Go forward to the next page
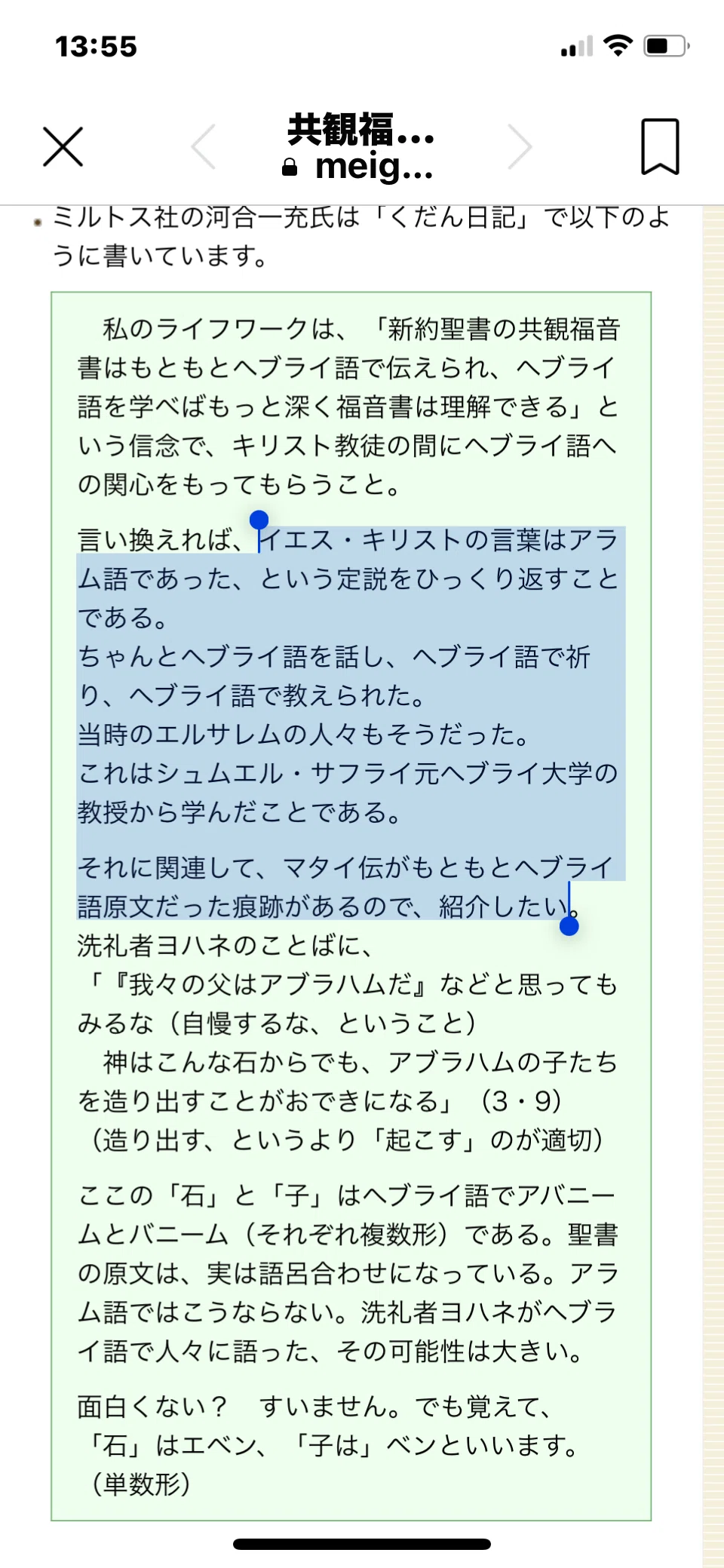 pyautogui.click(x=520, y=146)
